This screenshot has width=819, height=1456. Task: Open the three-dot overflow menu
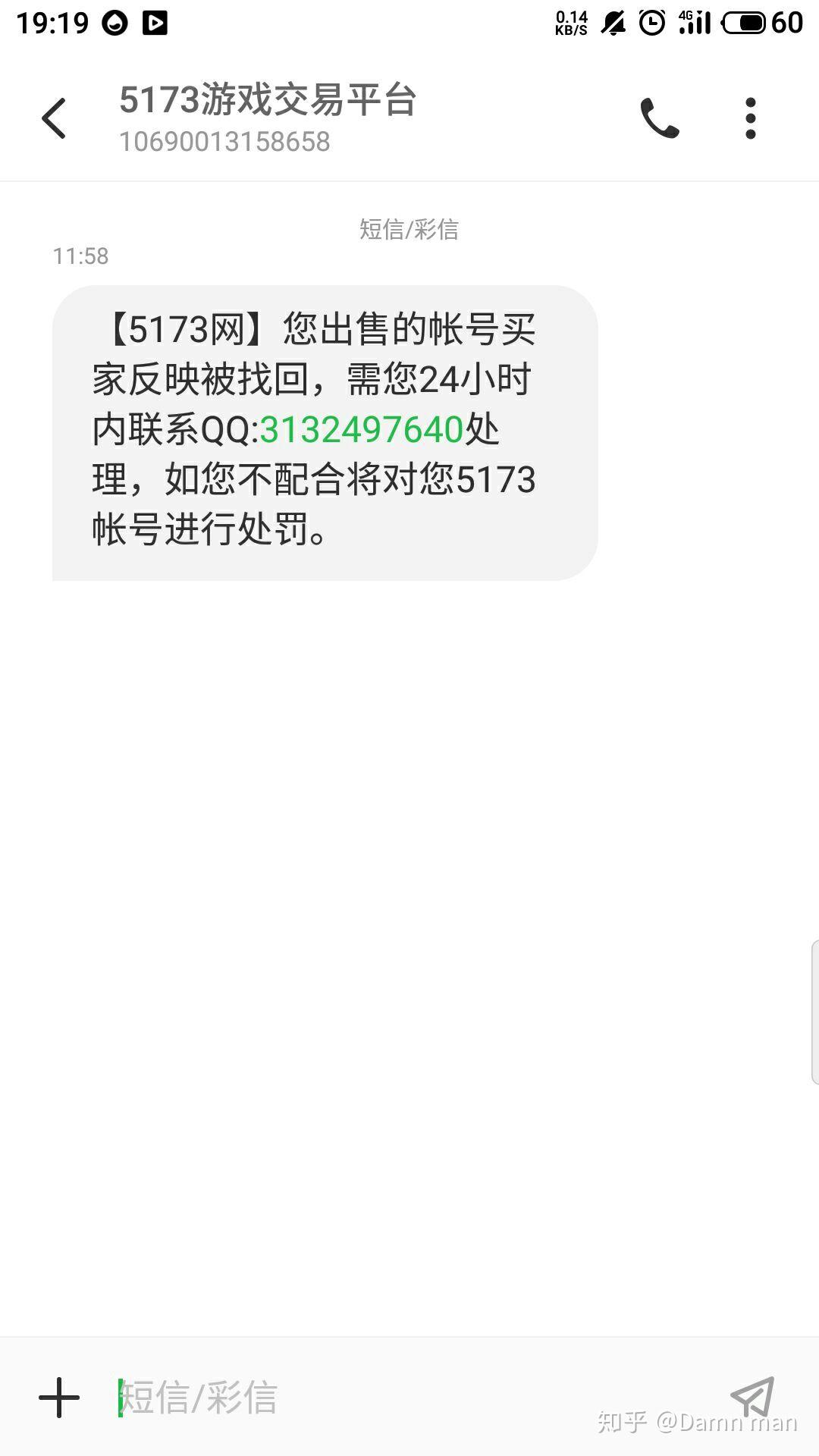coord(751,118)
